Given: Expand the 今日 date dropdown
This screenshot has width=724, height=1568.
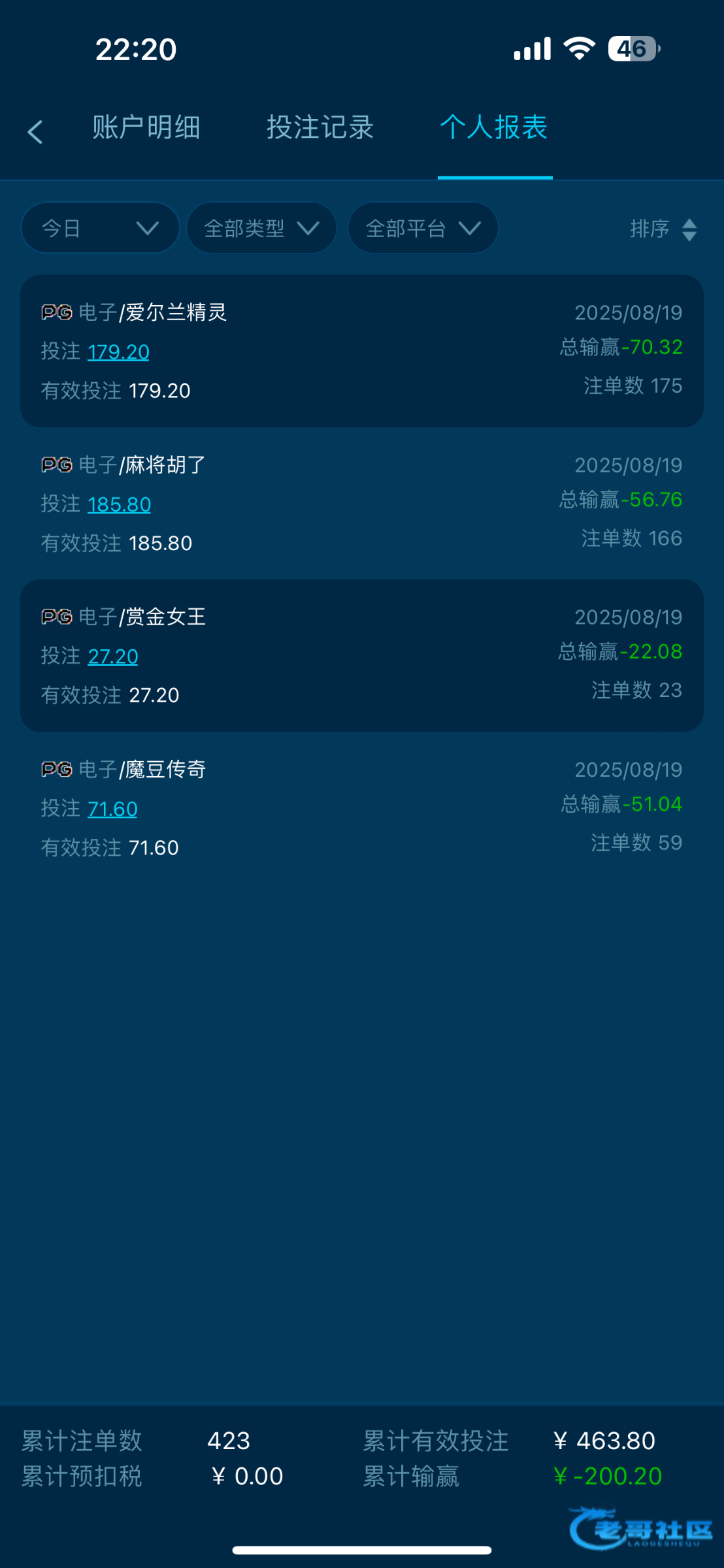Looking at the screenshot, I should coord(100,228).
